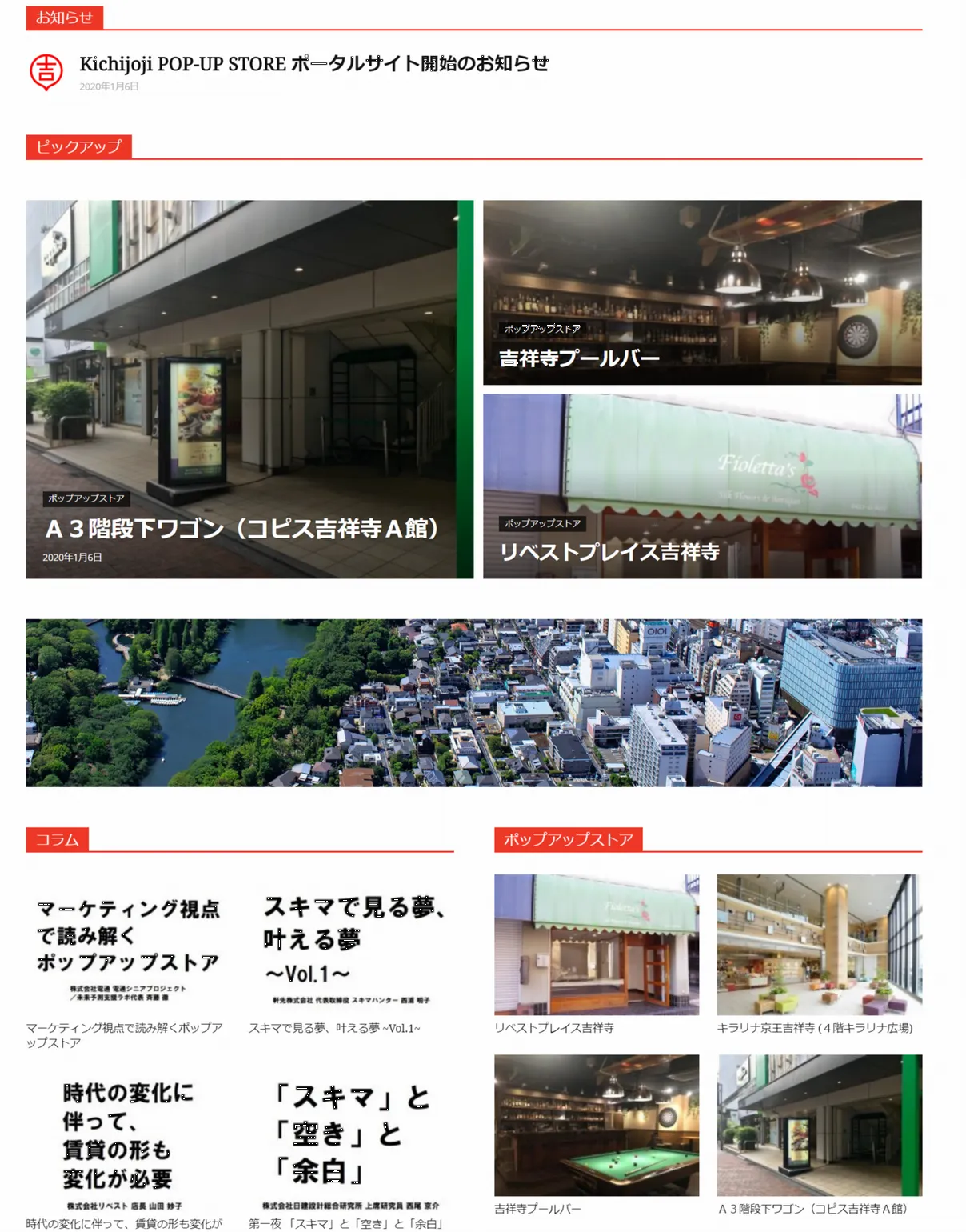Open featured リベストプレイス吉祥寺 pickup card

(x=609, y=551)
